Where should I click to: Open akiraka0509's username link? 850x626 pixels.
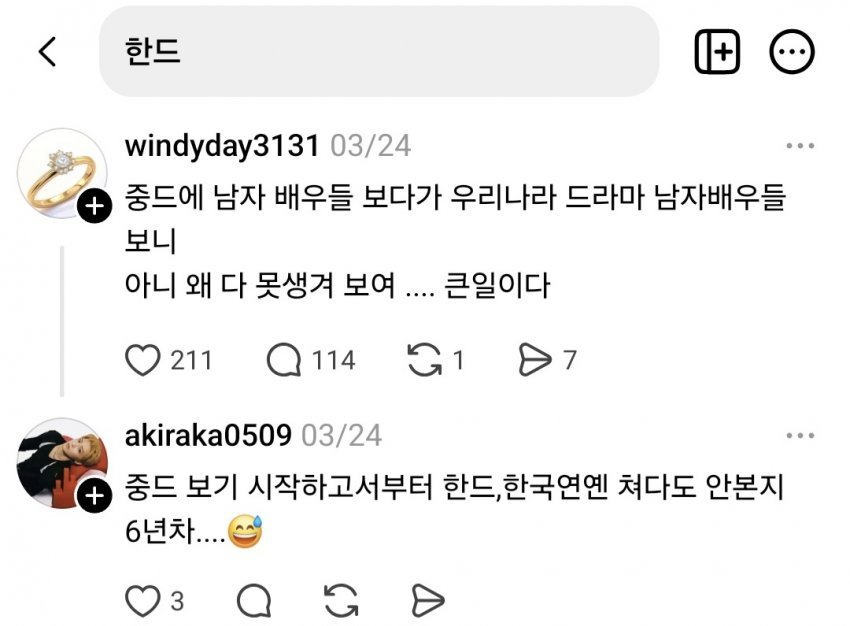click(208, 435)
